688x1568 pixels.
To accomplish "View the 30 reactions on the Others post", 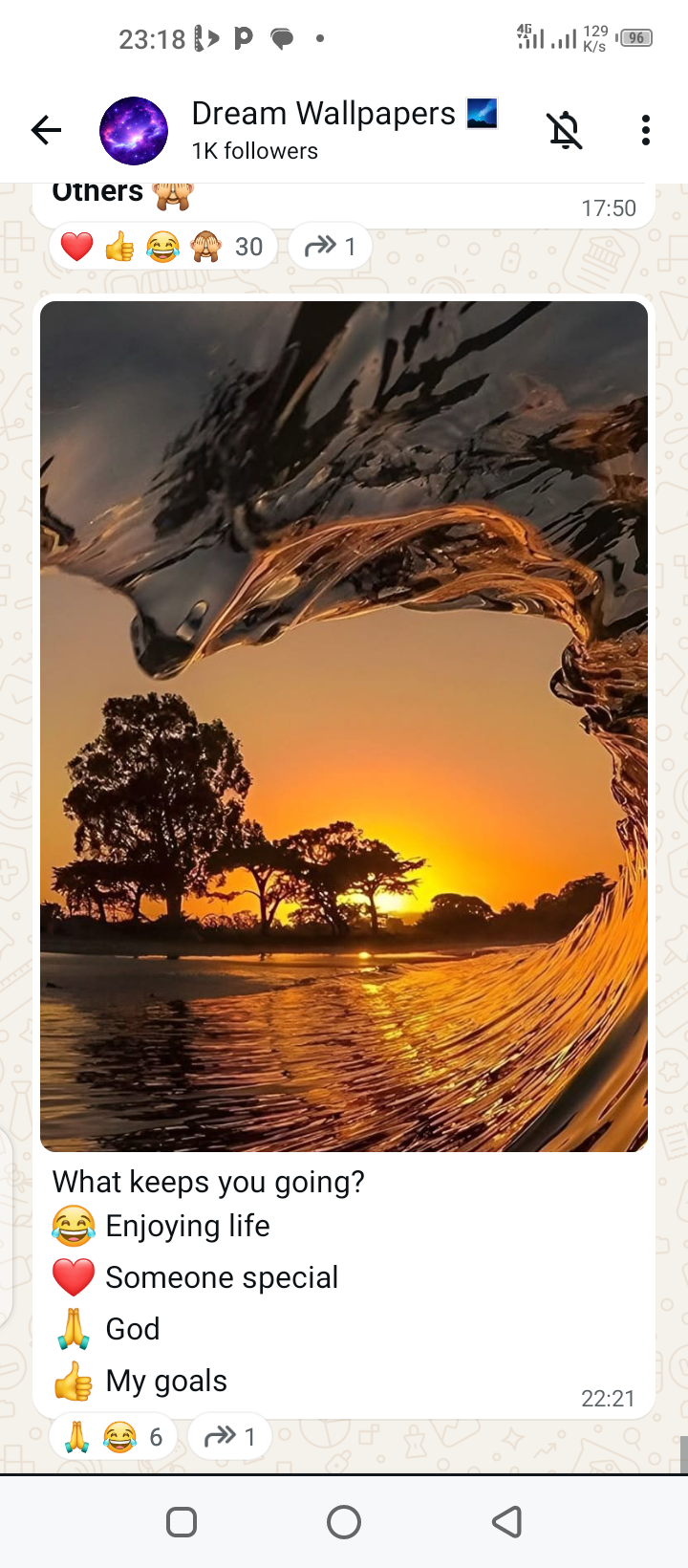I will [x=162, y=247].
